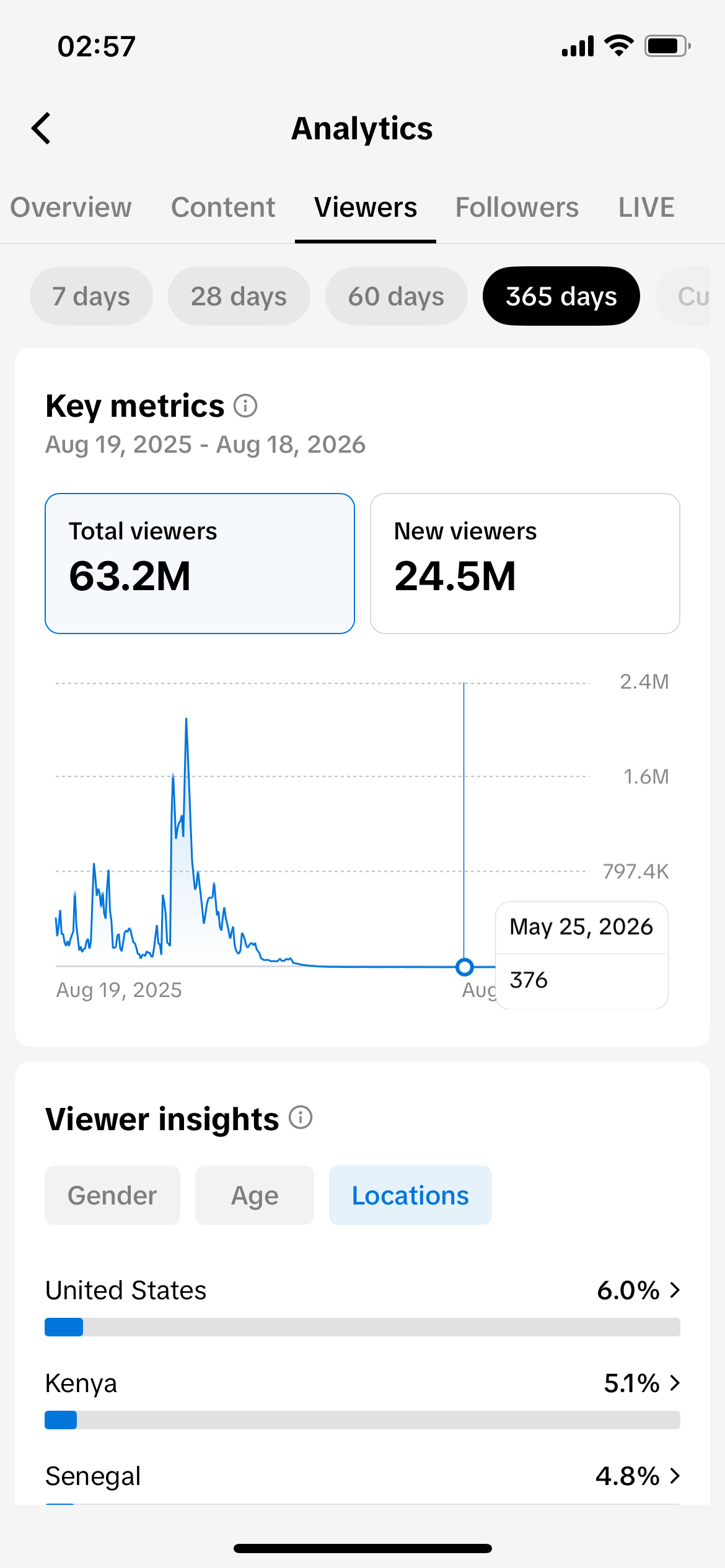Screen dimensions: 725x1568
Task: Show viewer Gender breakdown
Action: [x=112, y=1195]
